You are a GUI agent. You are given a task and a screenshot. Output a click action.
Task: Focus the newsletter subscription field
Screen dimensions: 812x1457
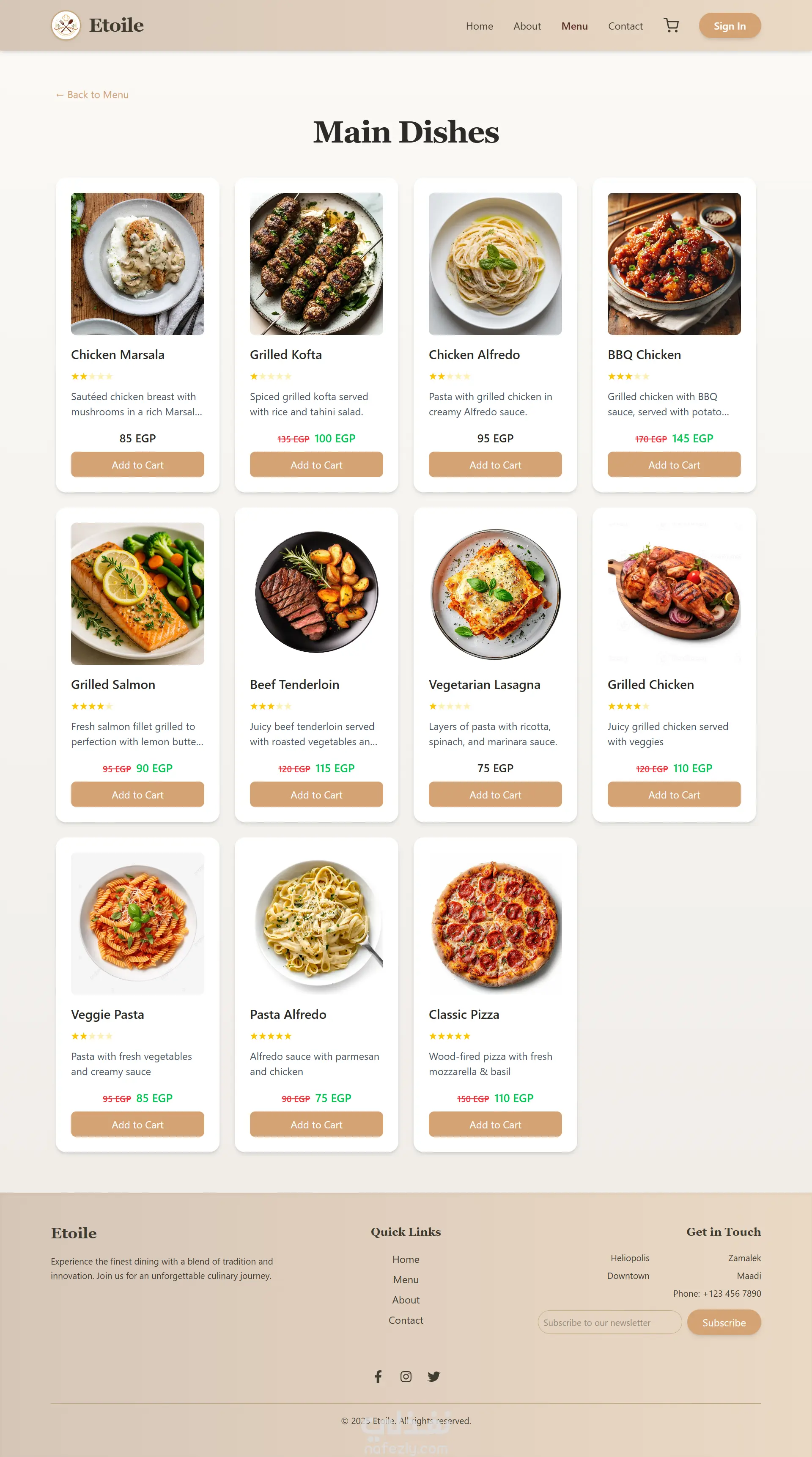(x=609, y=1323)
